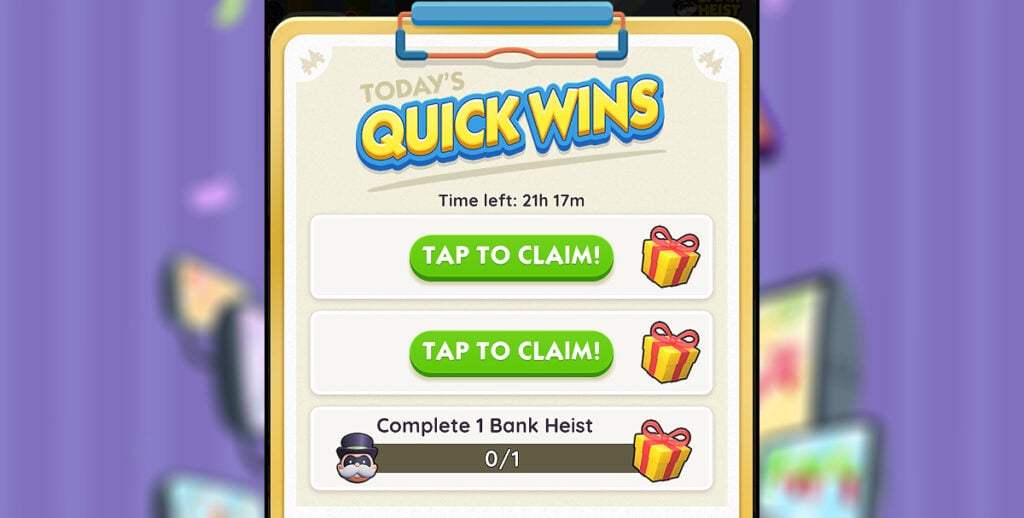Tap the second TAP TO CLAIM! button
This screenshot has height=518, width=1024.
point(510,352)
